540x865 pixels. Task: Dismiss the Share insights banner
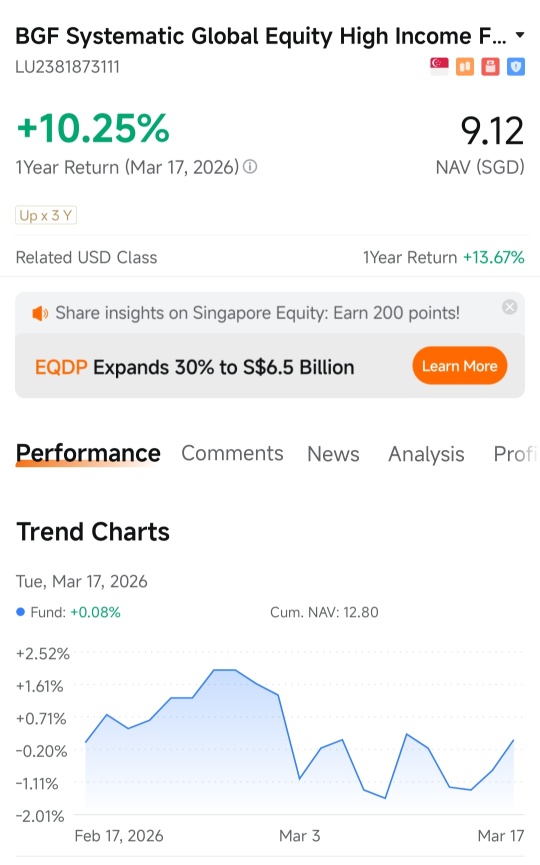(510, 307)
